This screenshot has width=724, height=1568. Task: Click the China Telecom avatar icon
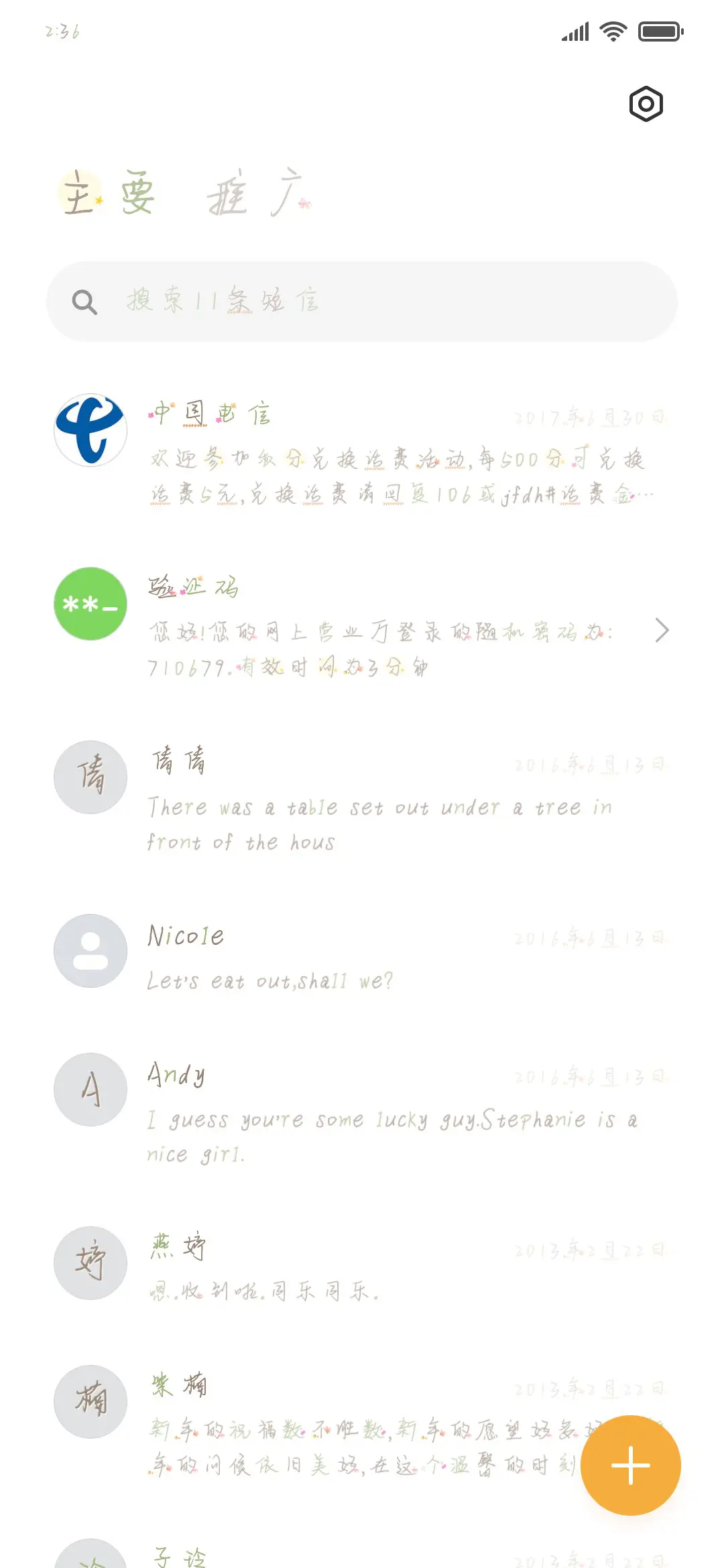(90, 431)
